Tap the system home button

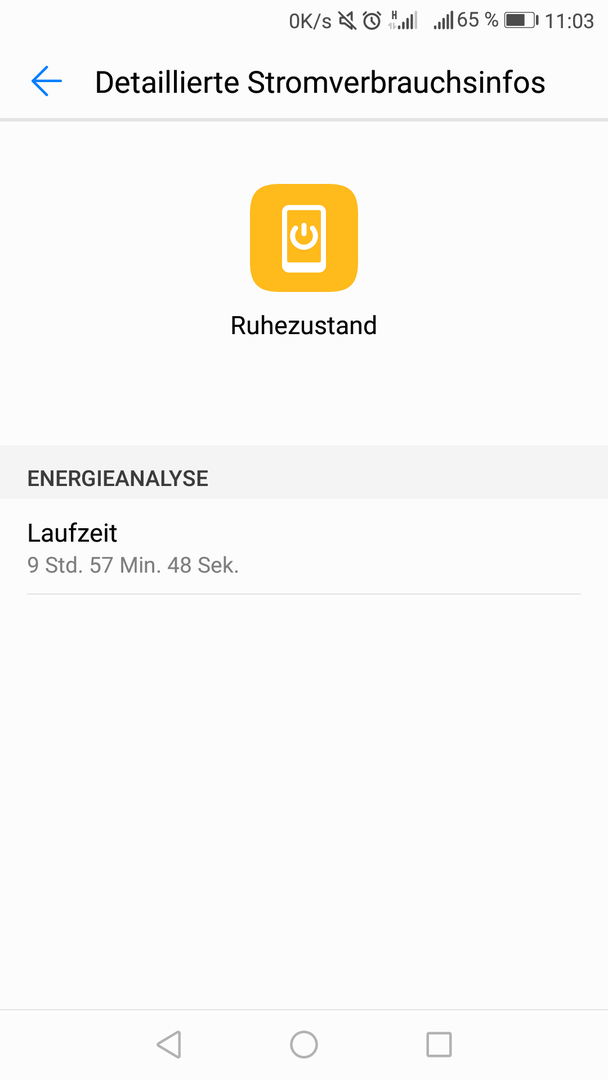click(x=304, y=1044)
